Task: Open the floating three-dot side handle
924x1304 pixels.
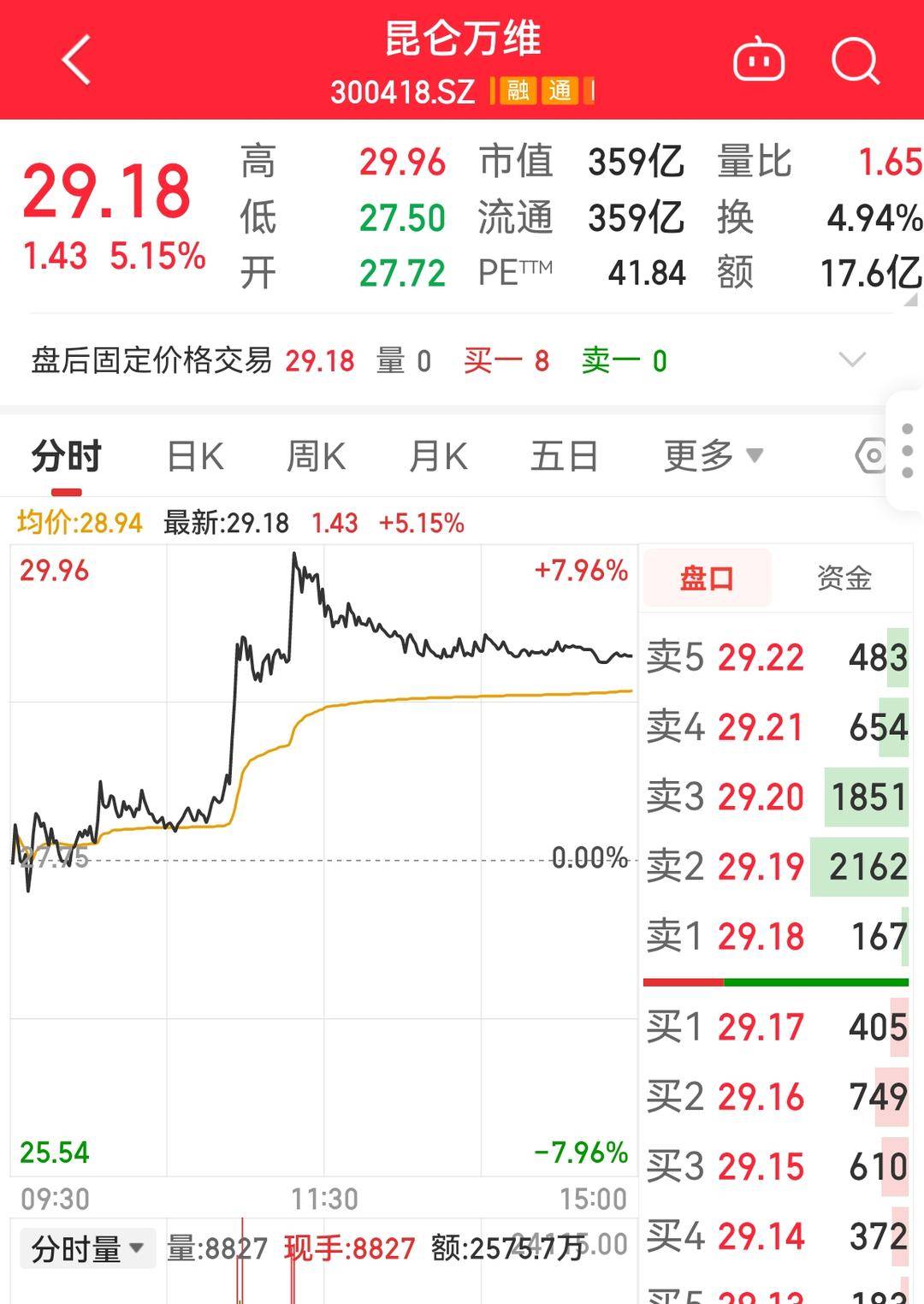Action: [x=907, y=451]
